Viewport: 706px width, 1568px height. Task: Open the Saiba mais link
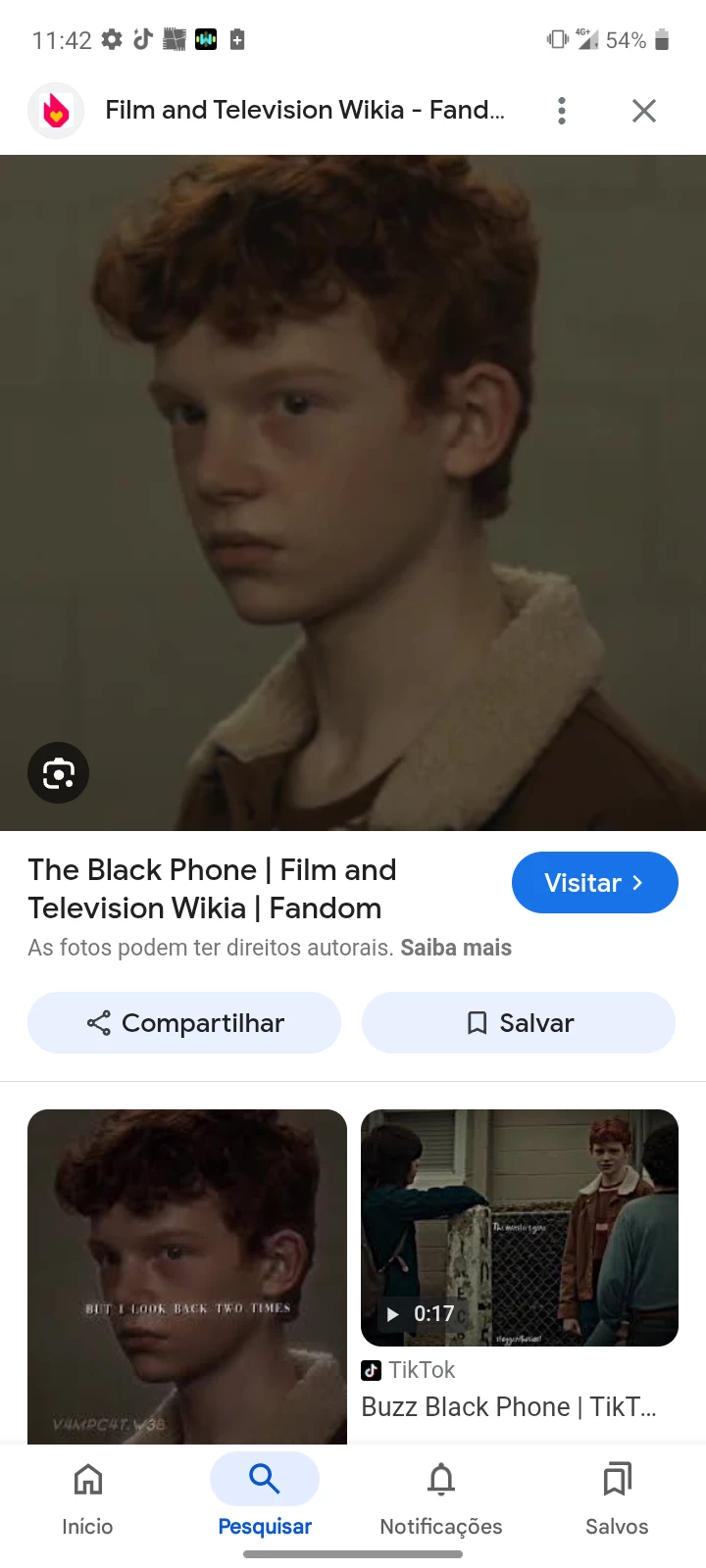[x=456, y=948]
